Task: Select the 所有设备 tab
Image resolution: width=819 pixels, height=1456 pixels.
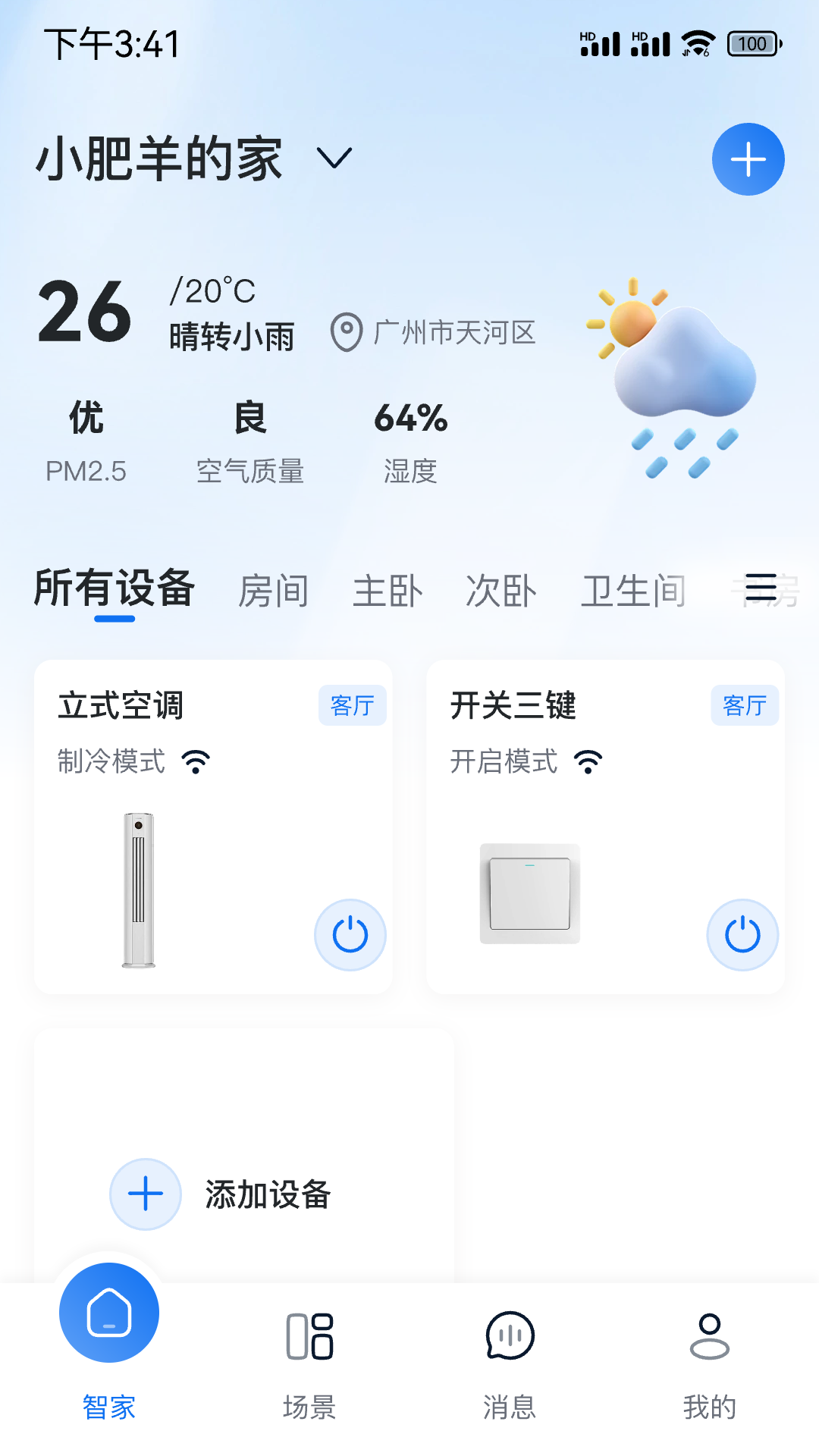Action: pos(115,588)
